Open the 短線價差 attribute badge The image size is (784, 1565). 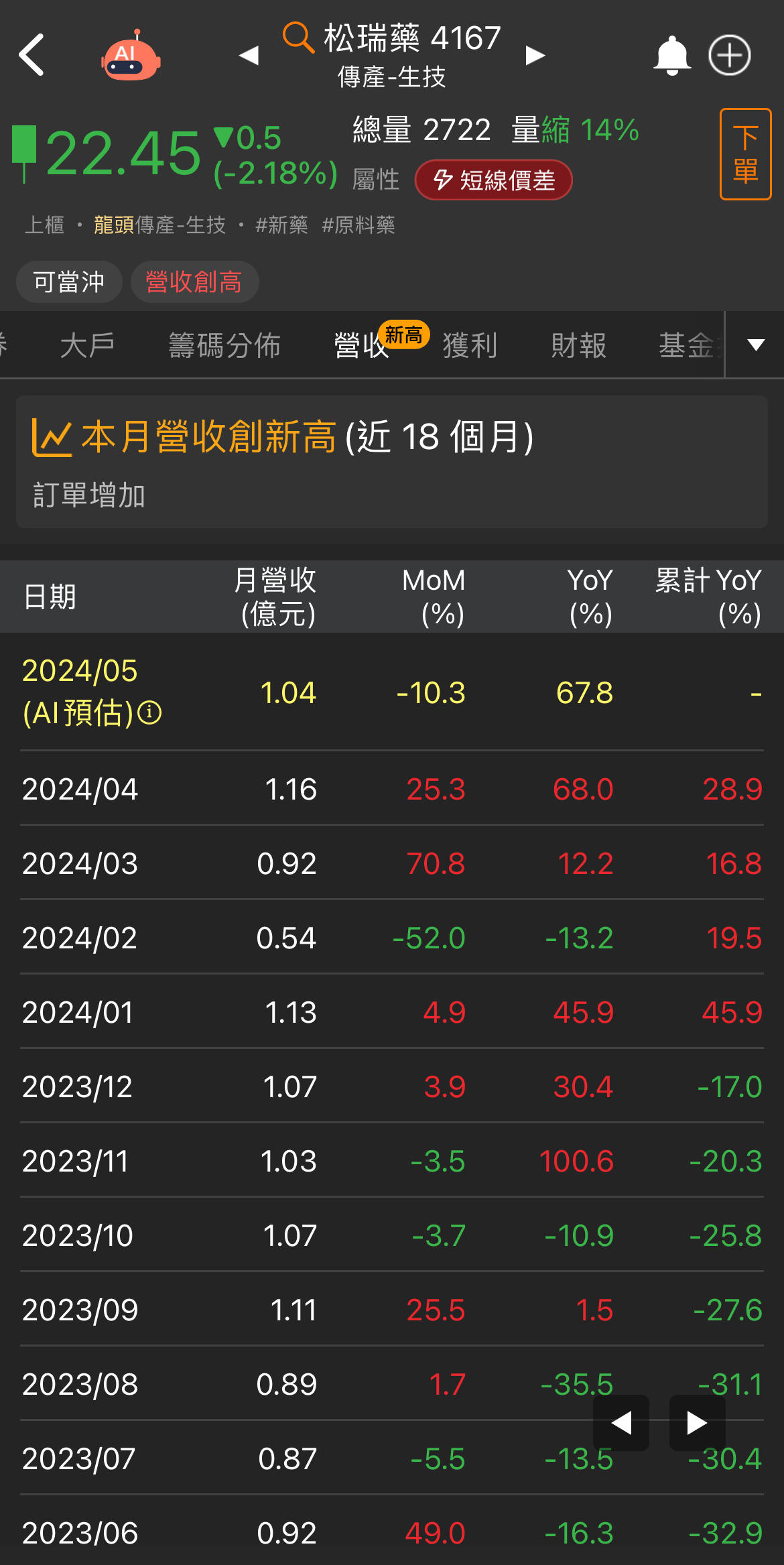click(x=494, y=180)
